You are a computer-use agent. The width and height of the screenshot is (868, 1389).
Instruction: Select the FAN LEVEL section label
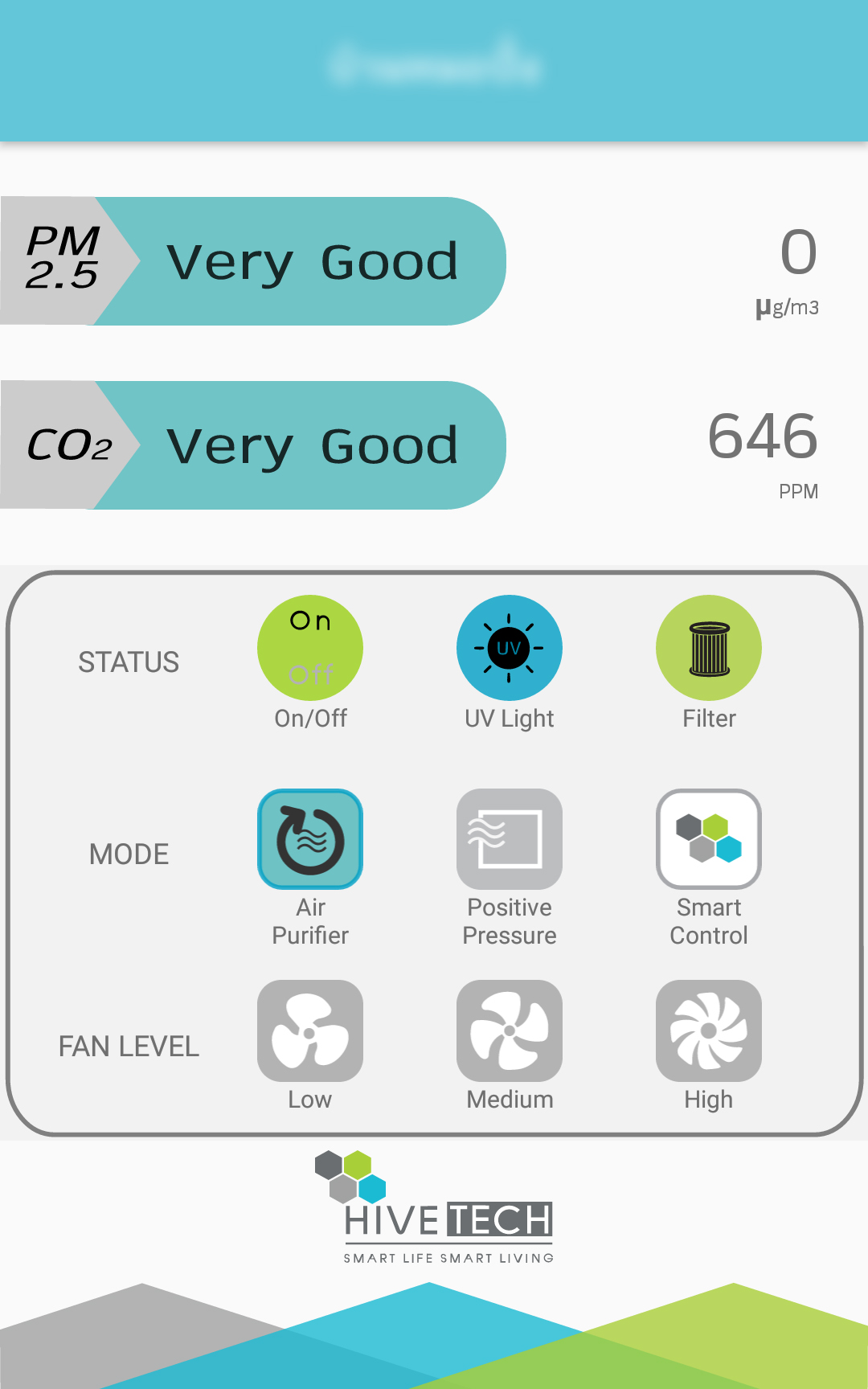(x=129, y=1046)
